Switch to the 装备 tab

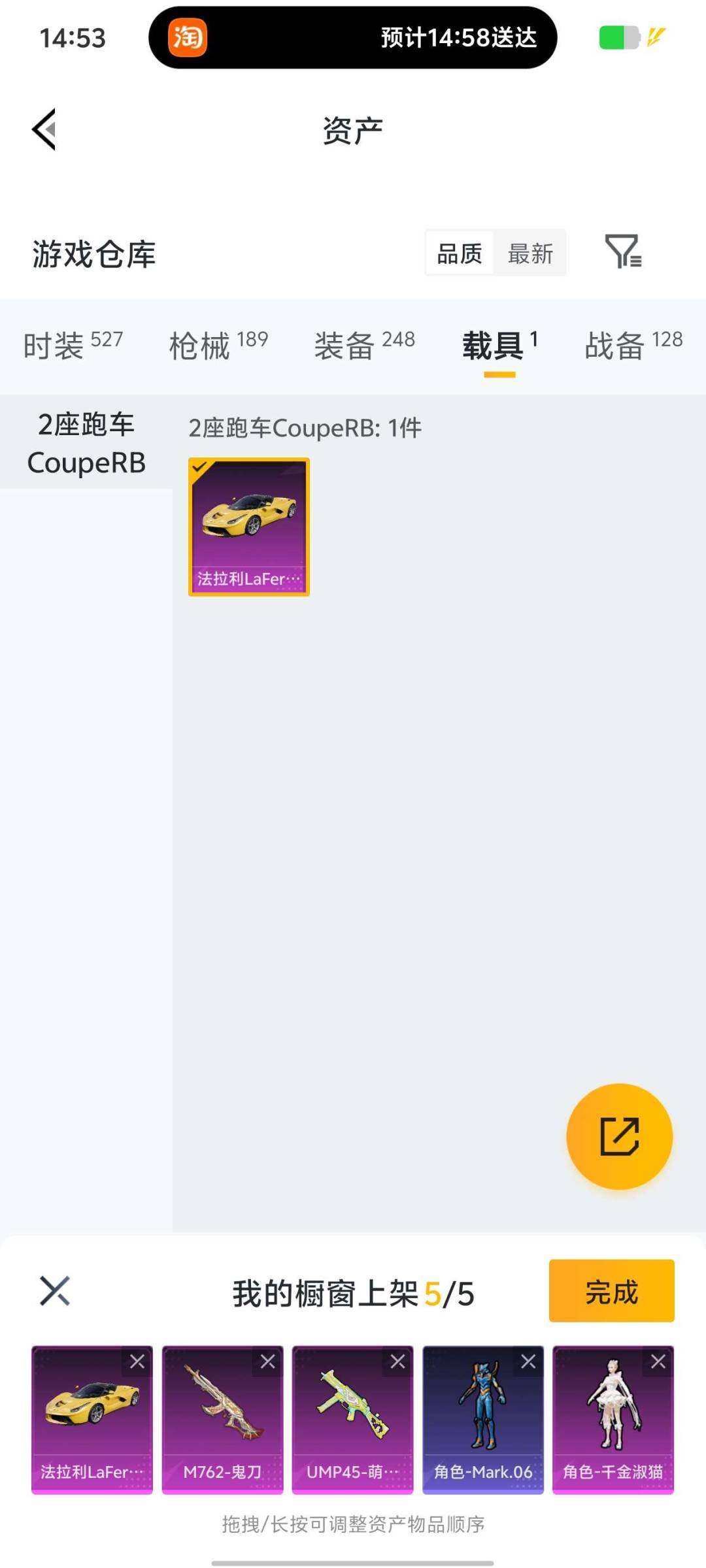(x=364, y=344)
